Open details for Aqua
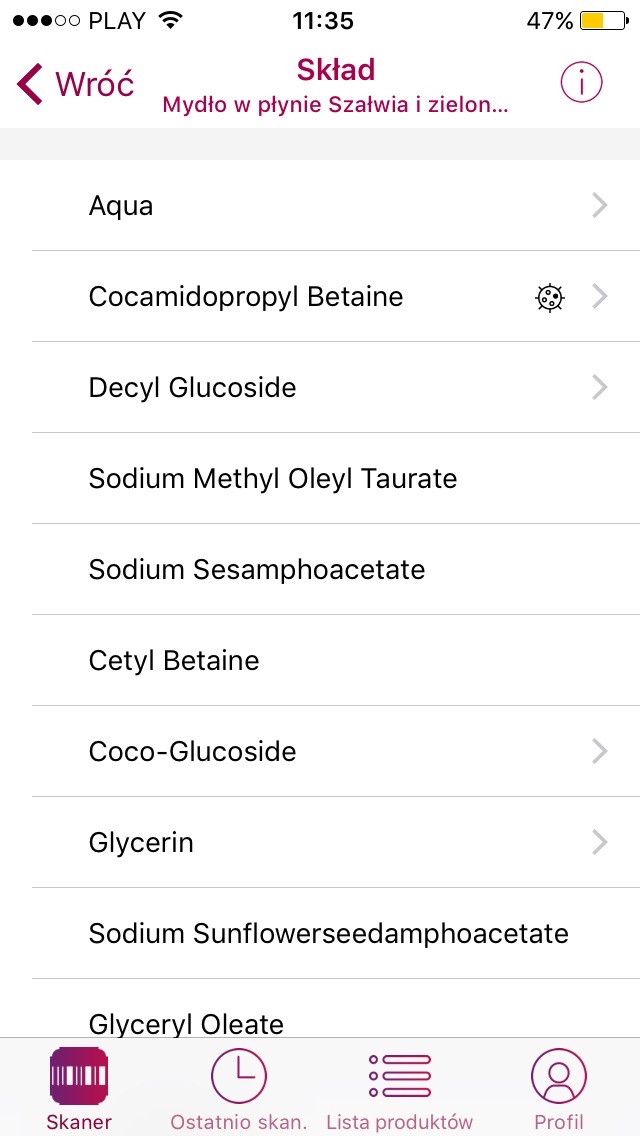 pyautogui.click(x=320, y=206)
